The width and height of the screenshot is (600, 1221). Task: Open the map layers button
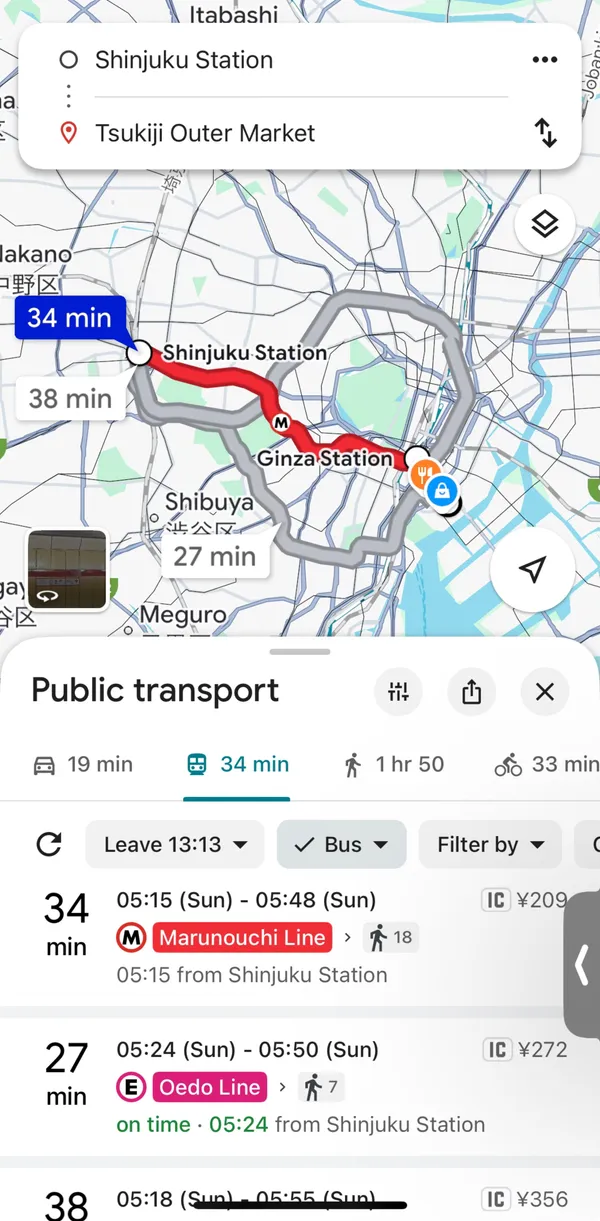click(x=544, y=225)
